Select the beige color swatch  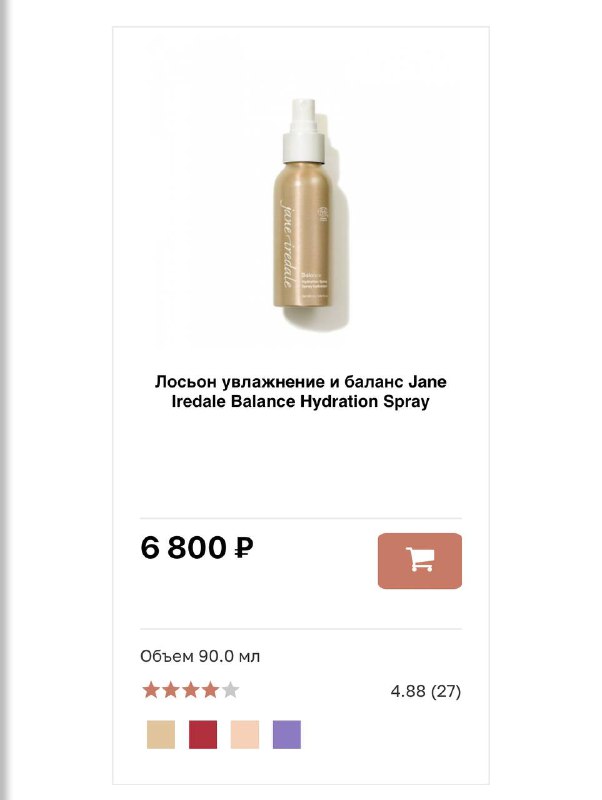pos(161,735)
